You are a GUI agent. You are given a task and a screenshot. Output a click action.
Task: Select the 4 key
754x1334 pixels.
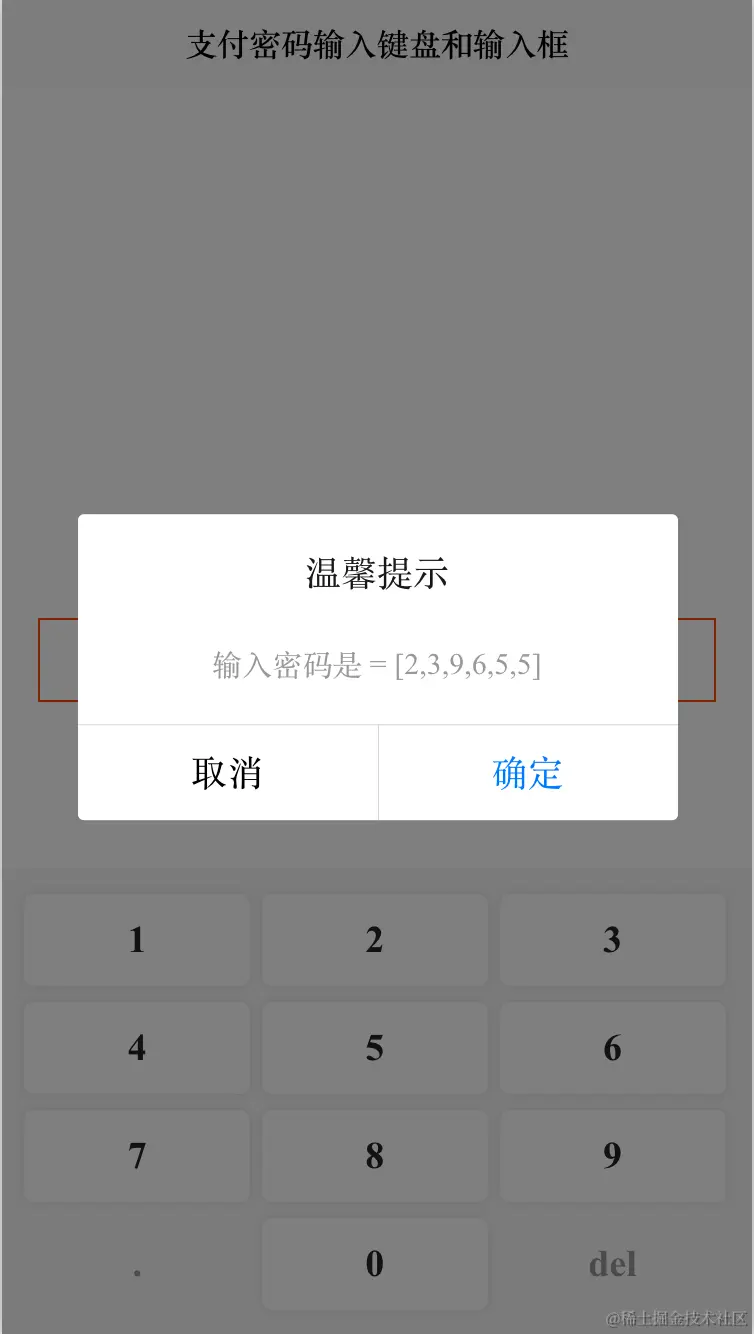click(x=137, y=1048)
